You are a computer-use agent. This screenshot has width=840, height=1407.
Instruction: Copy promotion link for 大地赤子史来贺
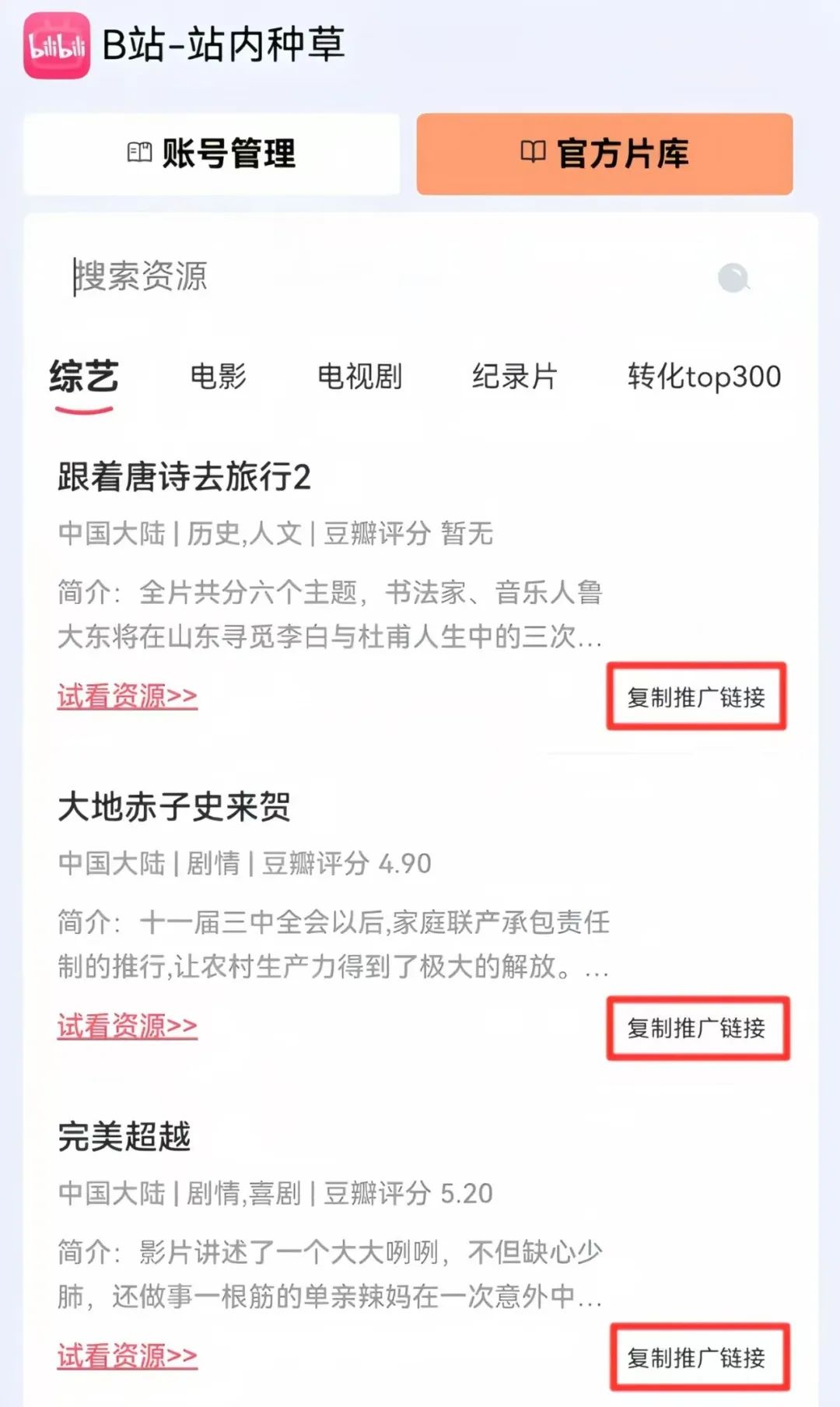coord(698,1028)
